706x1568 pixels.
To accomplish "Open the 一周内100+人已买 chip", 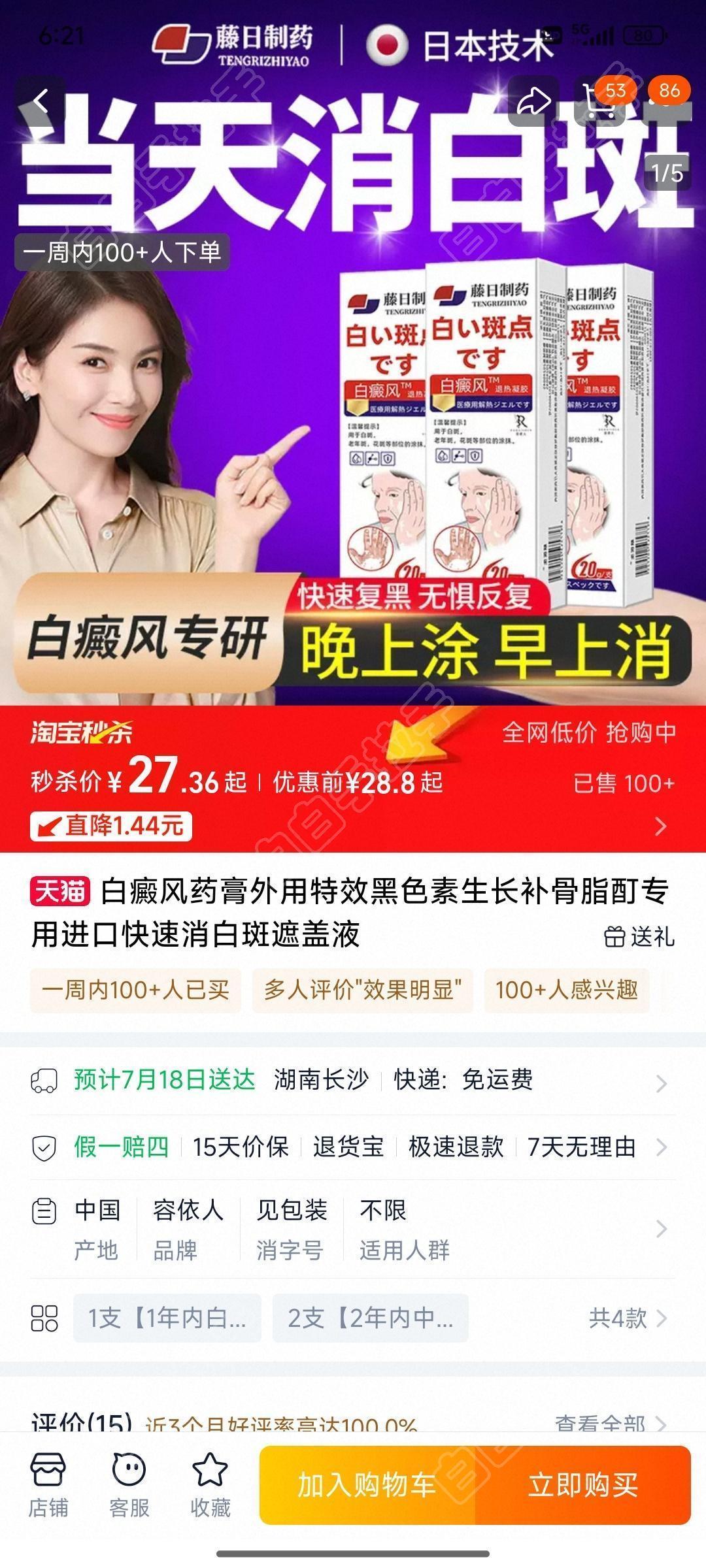I will coord(135,990).
